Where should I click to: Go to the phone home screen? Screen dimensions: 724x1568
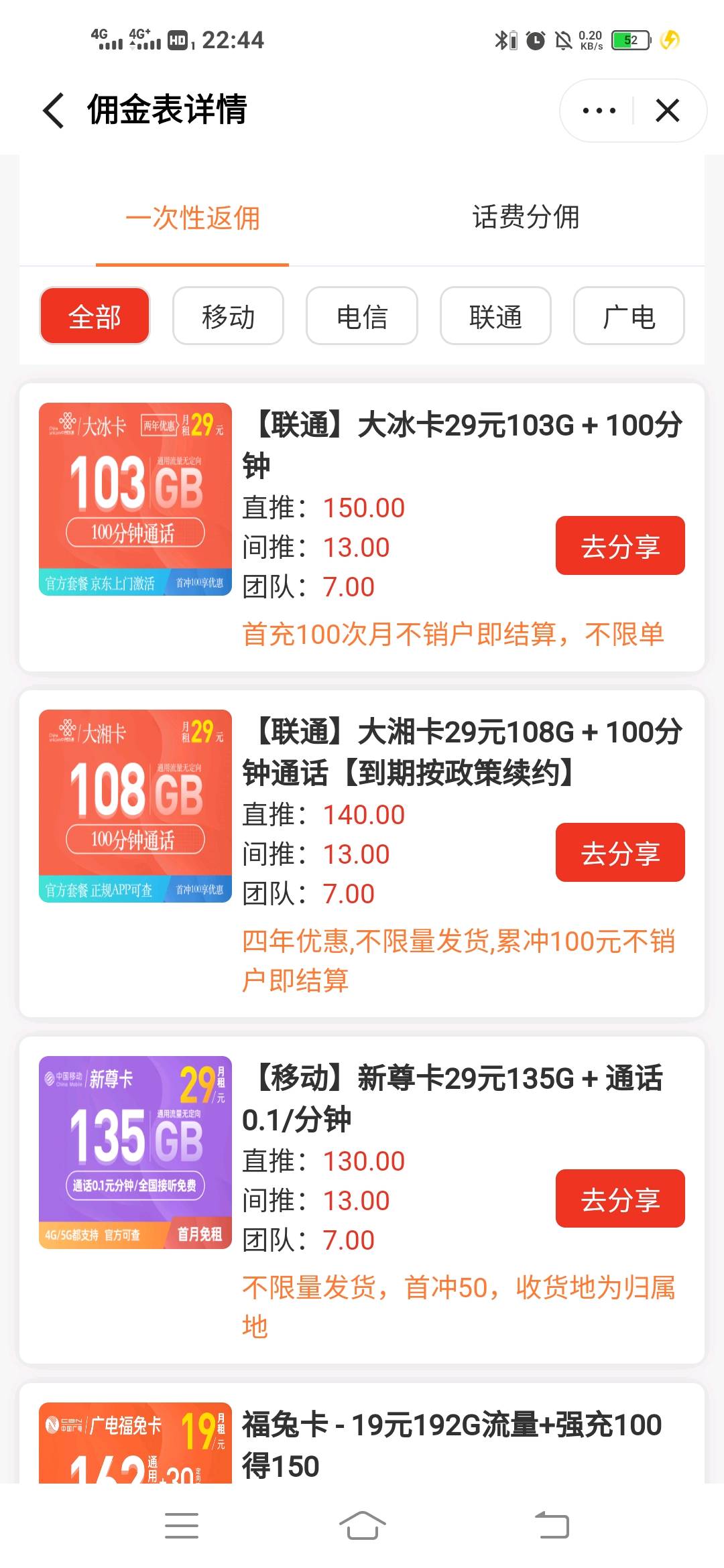click(362, 1526)
